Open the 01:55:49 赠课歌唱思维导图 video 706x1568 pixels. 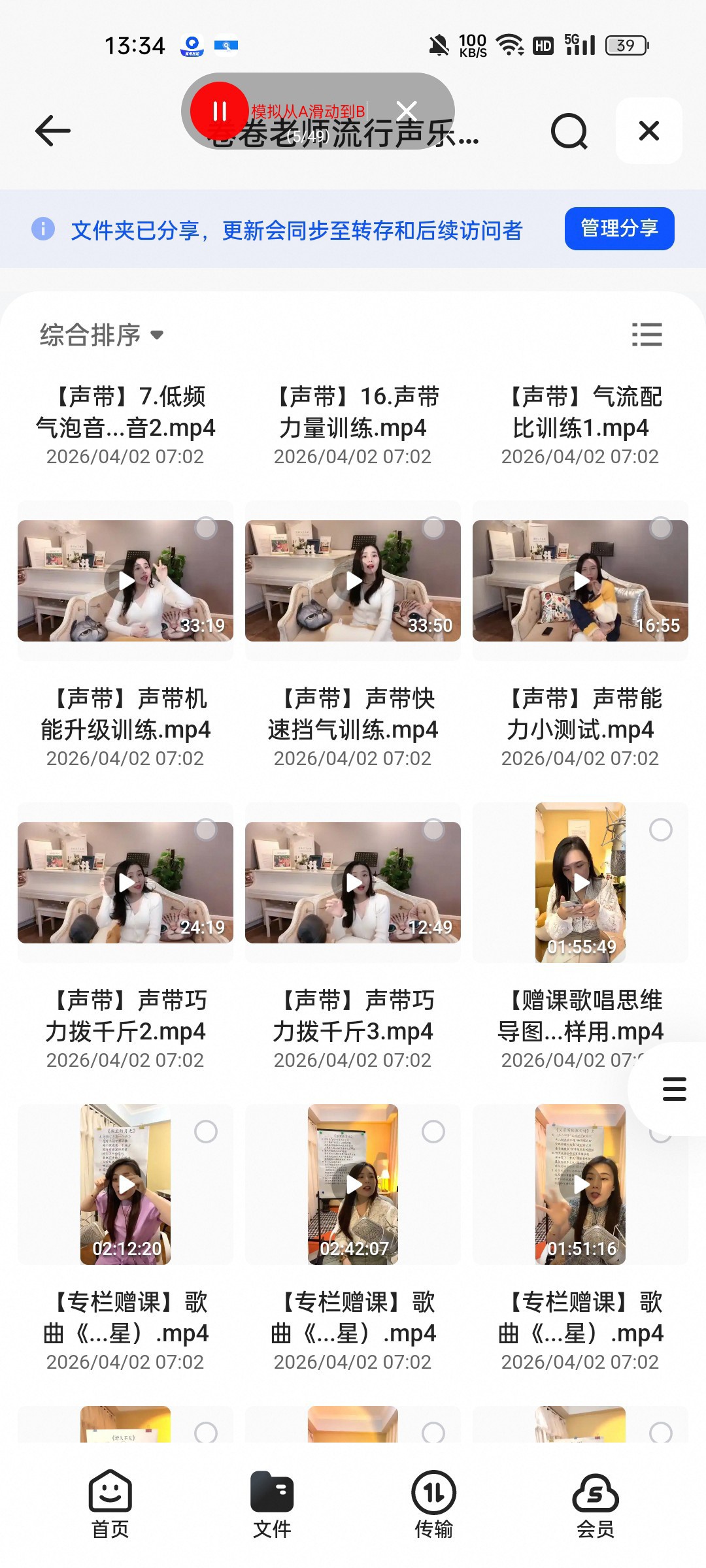[580, 883]
